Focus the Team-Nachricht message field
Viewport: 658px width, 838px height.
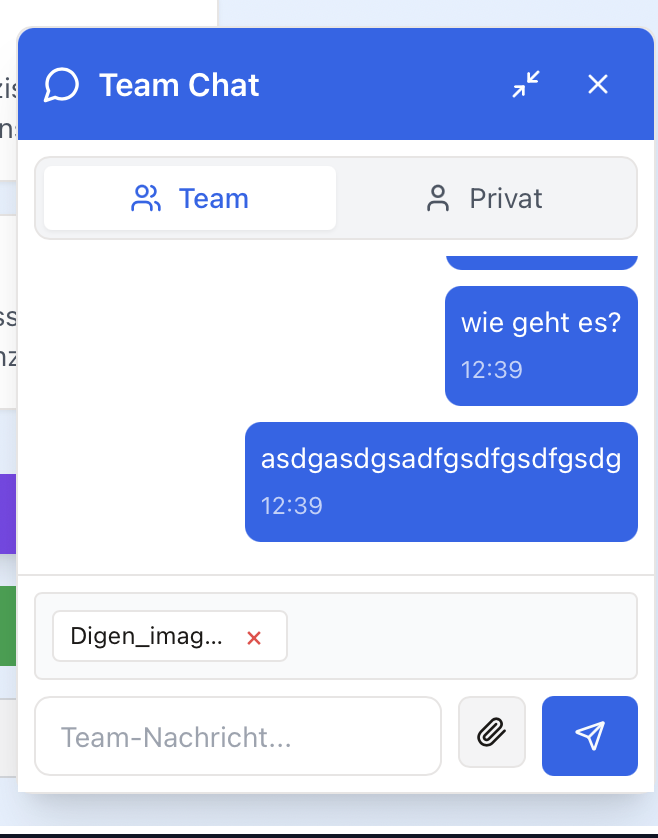pos(238,737)
